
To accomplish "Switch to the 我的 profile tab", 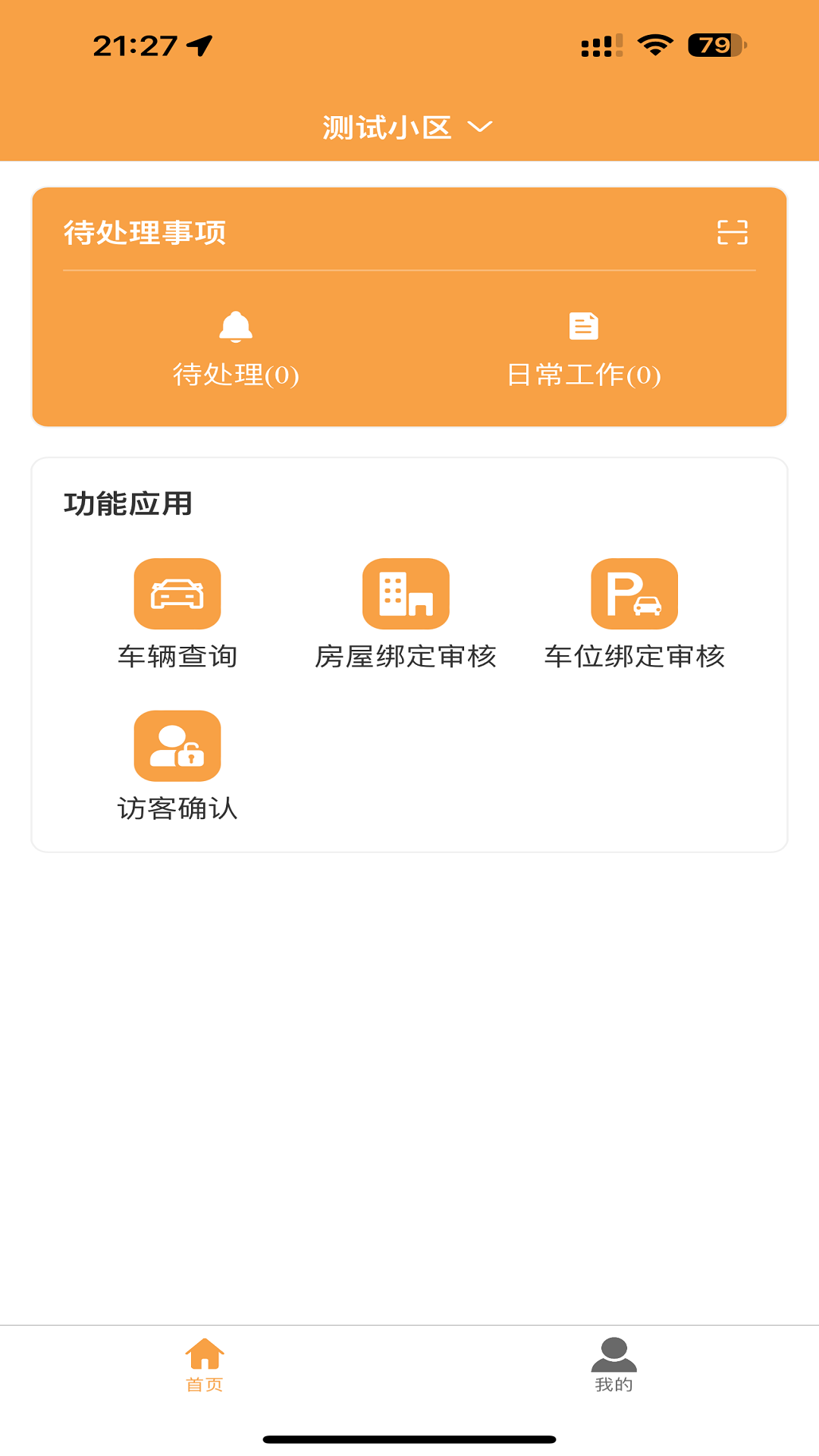I will [613, 1365].
